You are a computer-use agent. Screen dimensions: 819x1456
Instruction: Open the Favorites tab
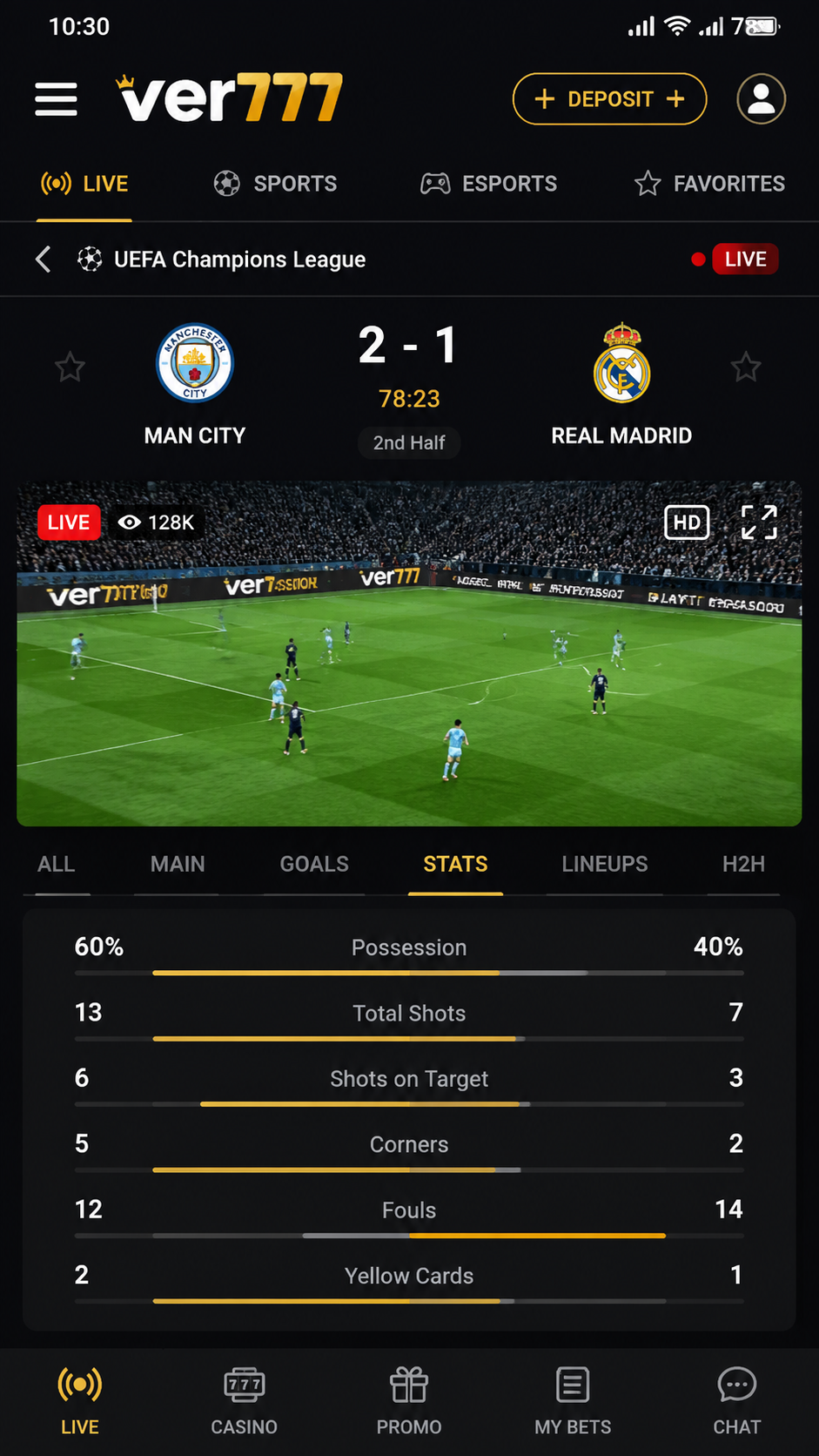click(x=709, y=184)
